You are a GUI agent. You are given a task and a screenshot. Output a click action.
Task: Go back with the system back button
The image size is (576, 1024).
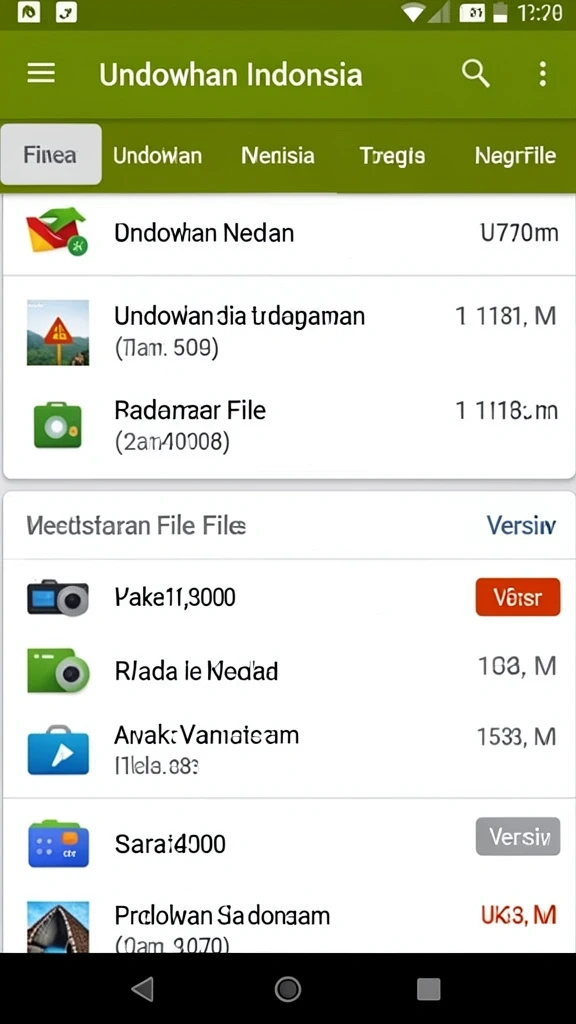143,989
